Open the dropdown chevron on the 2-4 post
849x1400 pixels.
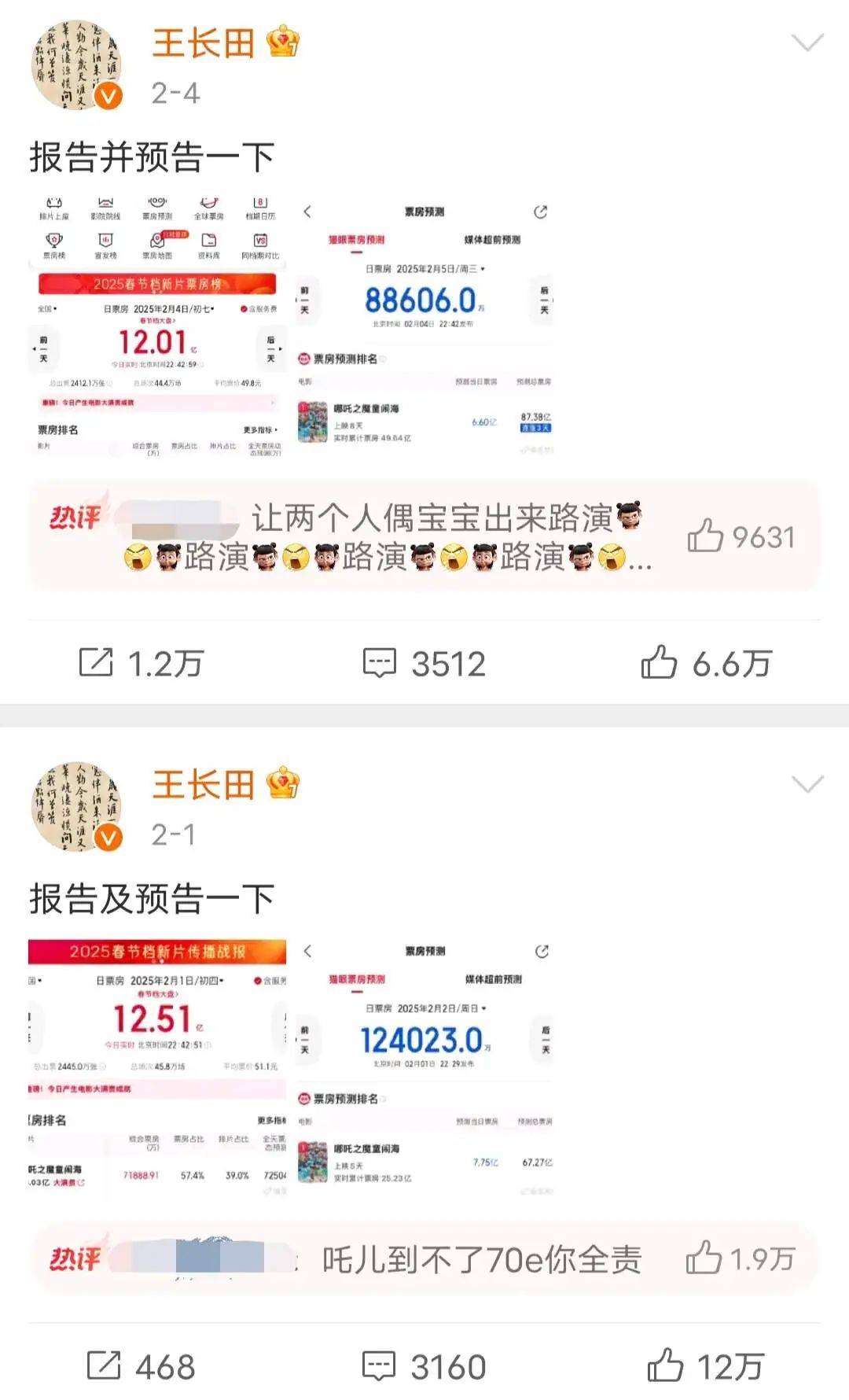tap(807, 42)
